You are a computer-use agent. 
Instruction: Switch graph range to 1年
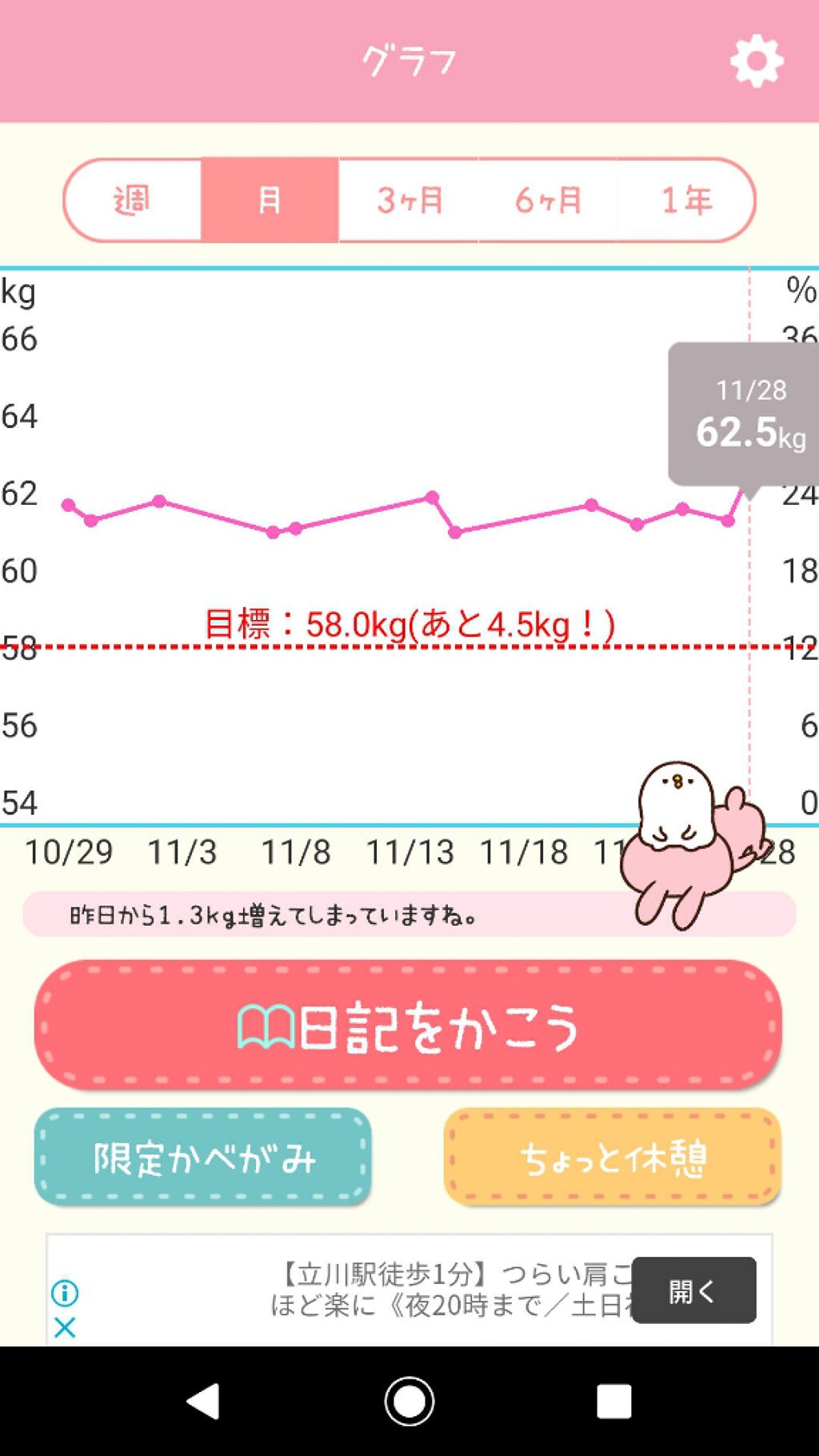(685, 201)
